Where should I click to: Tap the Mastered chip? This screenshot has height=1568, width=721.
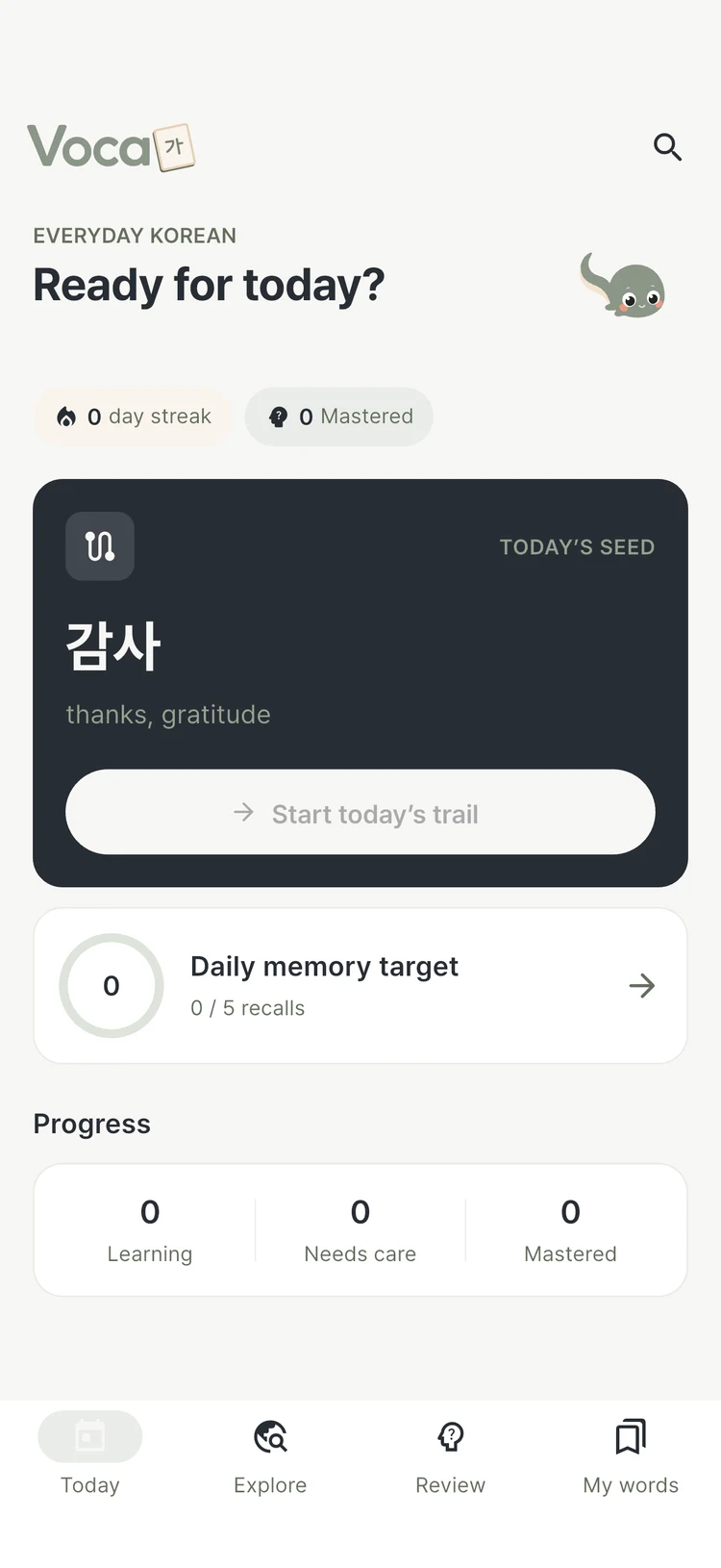(339, 417)
